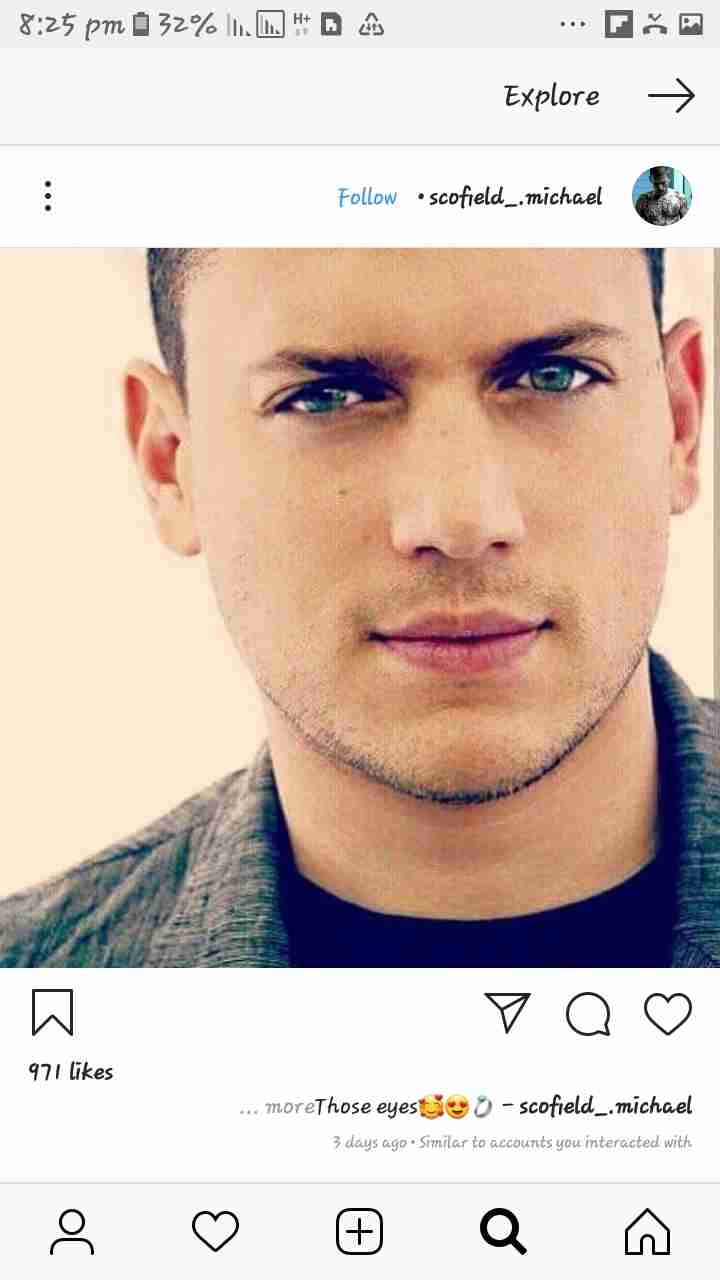Open the Activity heart tab
This screenshot has width=720, height=1280.
click(x=215, y=1231)
